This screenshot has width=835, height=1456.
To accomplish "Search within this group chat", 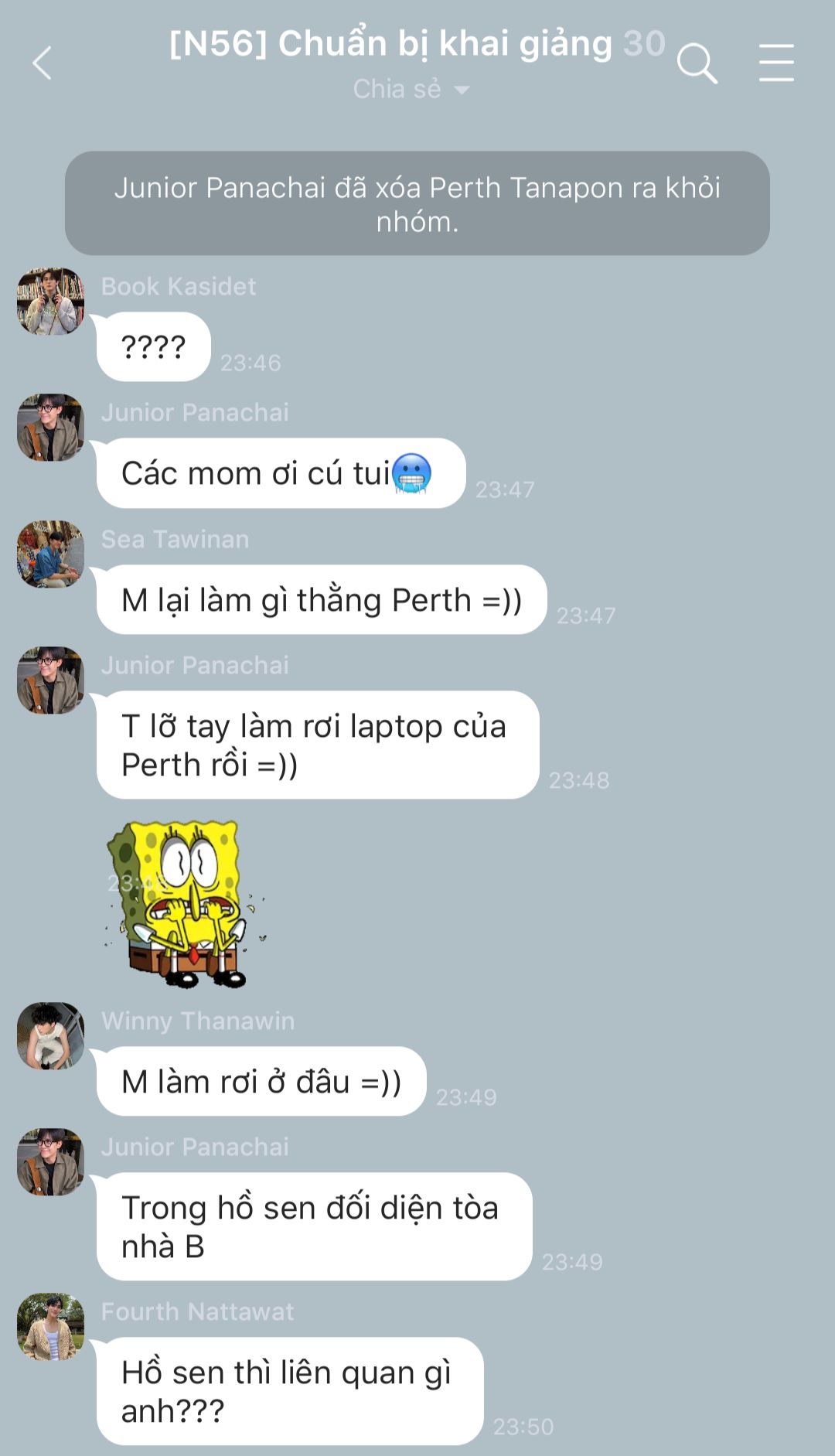I will [x=697, y=63].
